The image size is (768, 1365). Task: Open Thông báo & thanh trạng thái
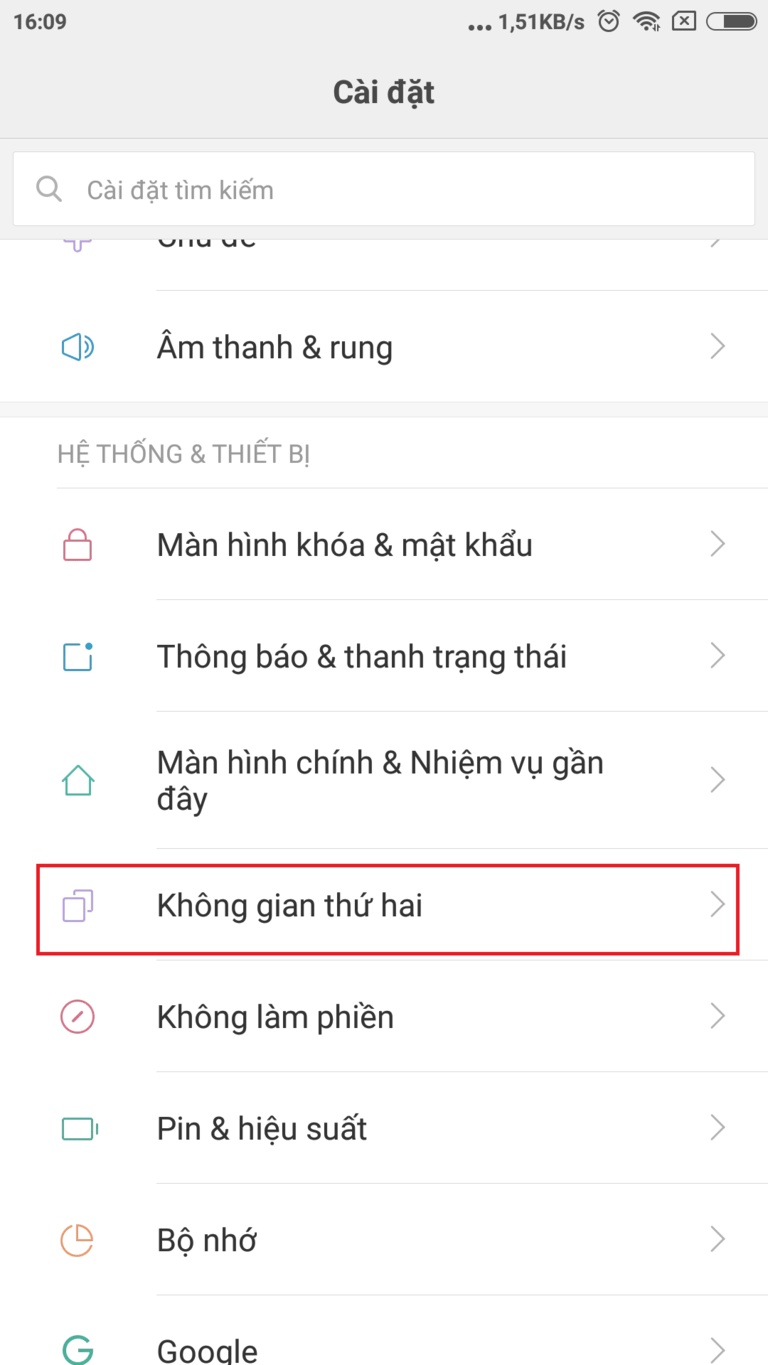pos(384,656)
